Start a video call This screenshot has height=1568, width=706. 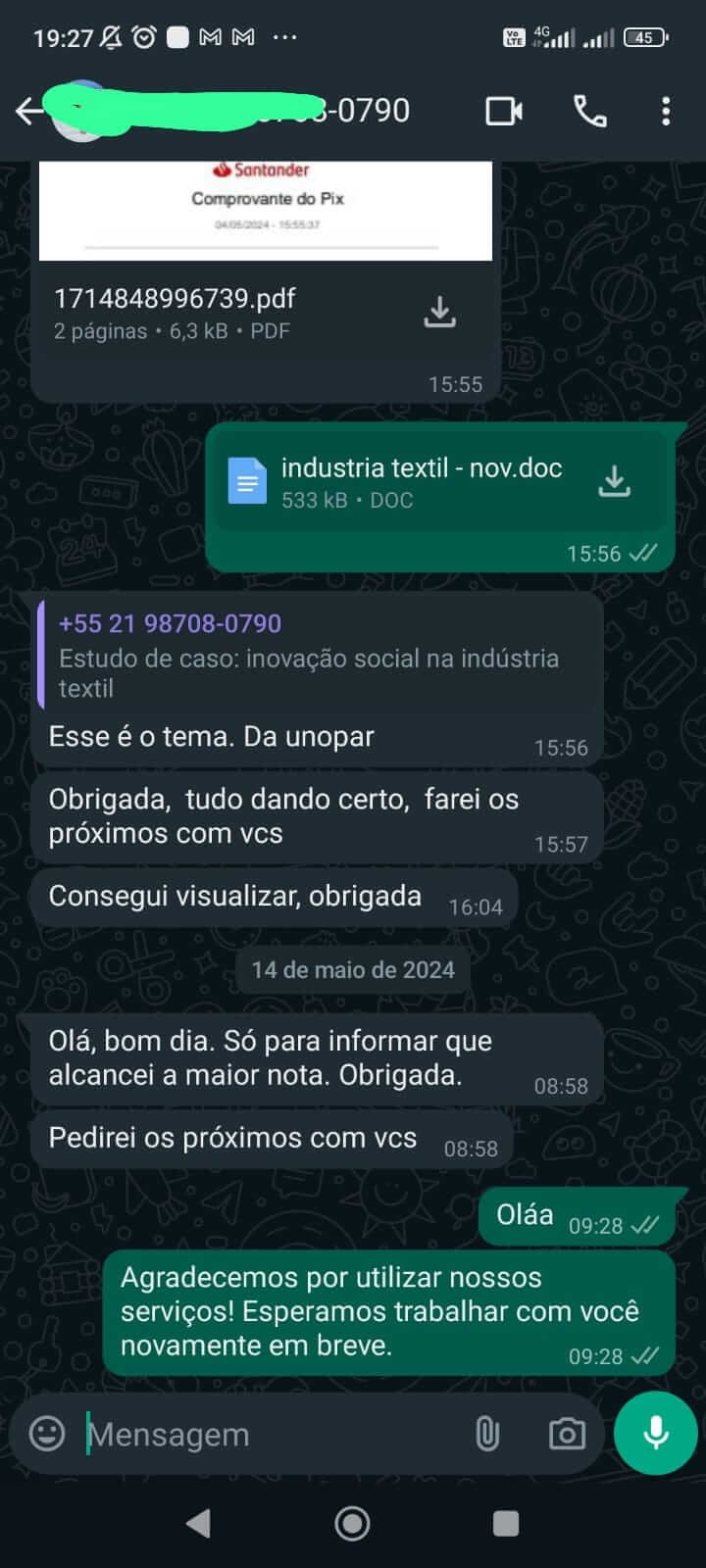(504, 112)
